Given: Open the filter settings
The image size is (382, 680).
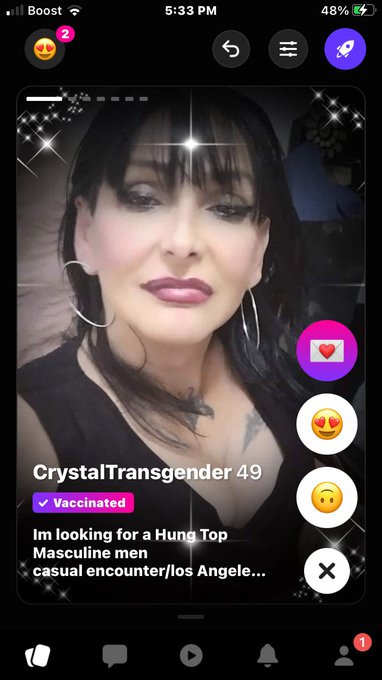Looking at the screenshot, I should coord(288,49).
